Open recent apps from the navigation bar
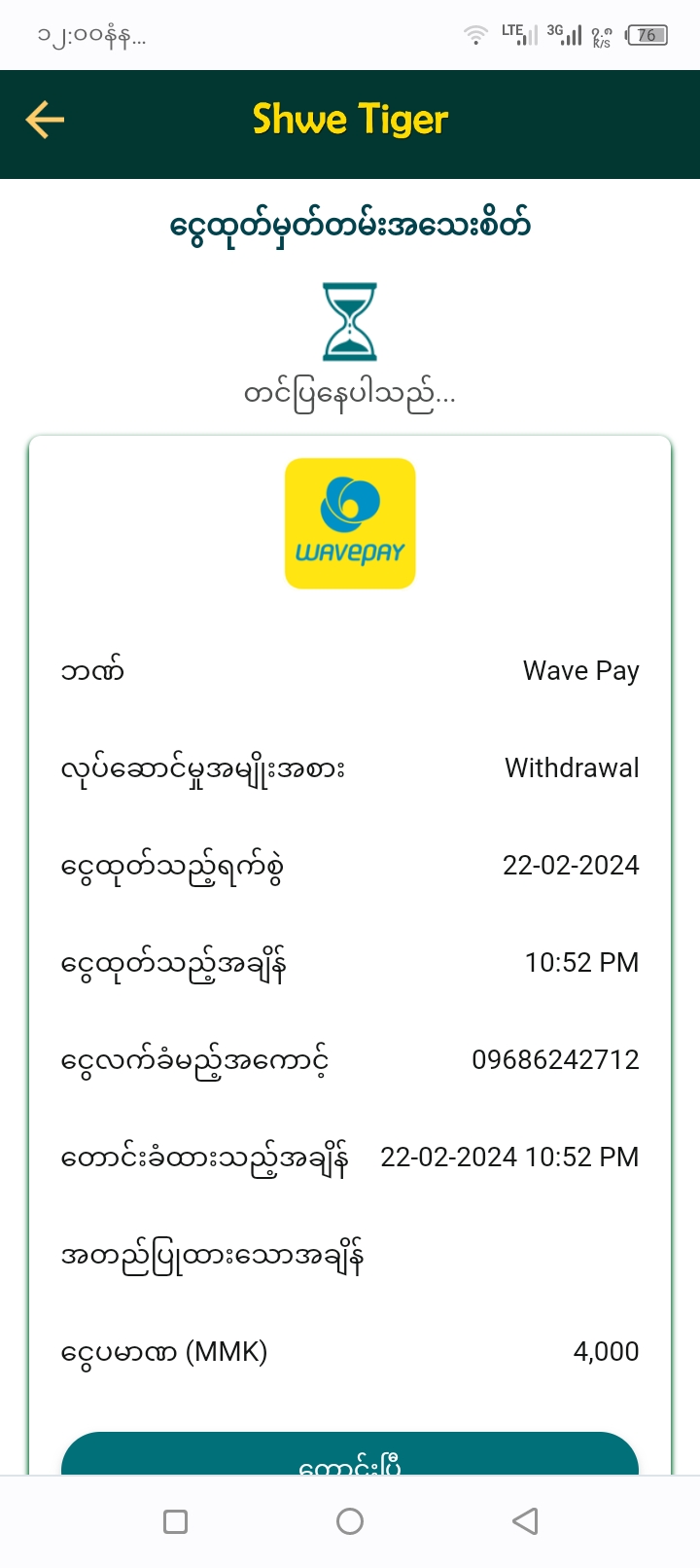Screen dimensions: 700x1568 click(x=176, y=1521)
